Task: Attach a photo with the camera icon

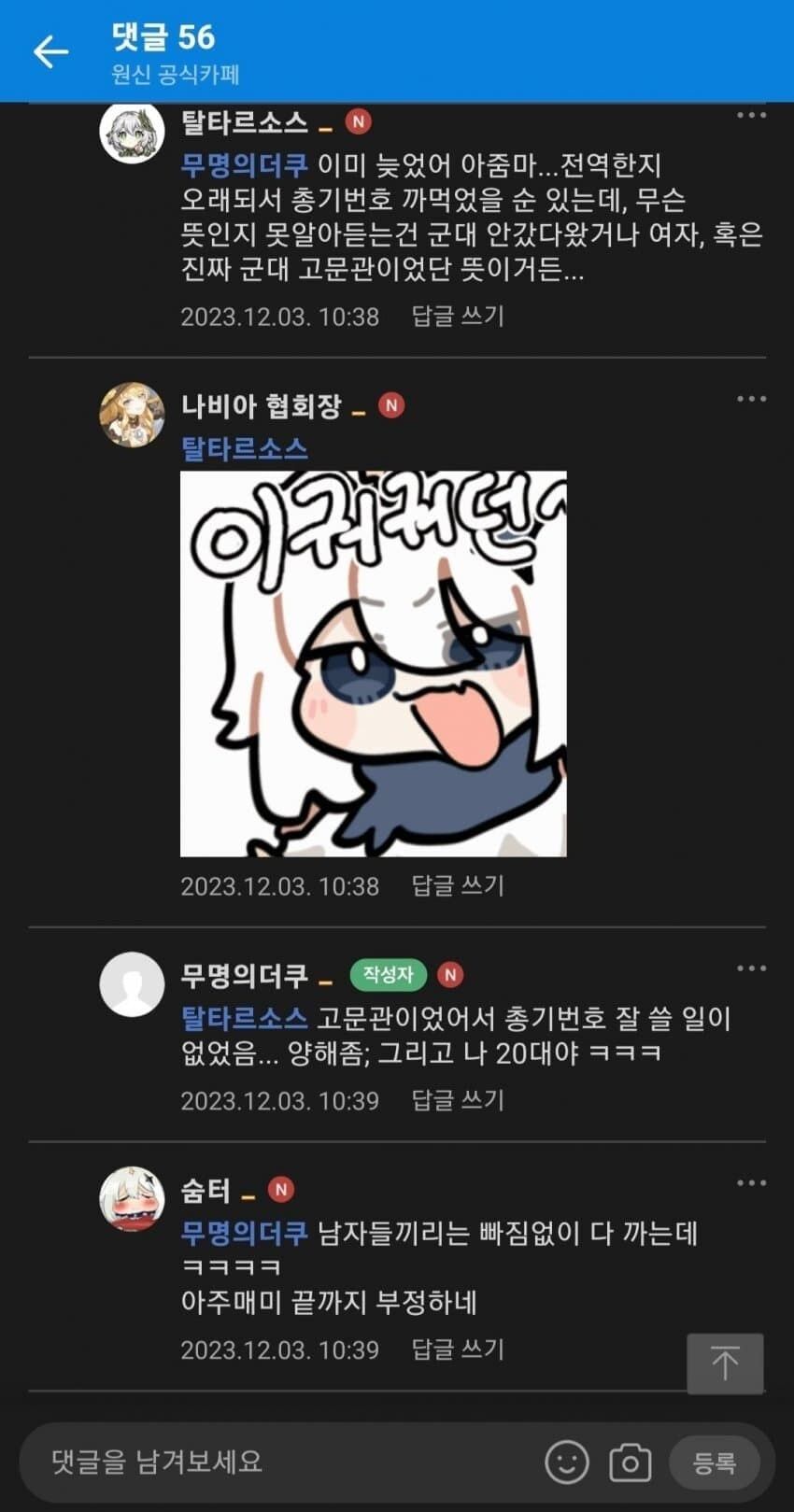Action: pyautogui.click(x=631, y=1463)
